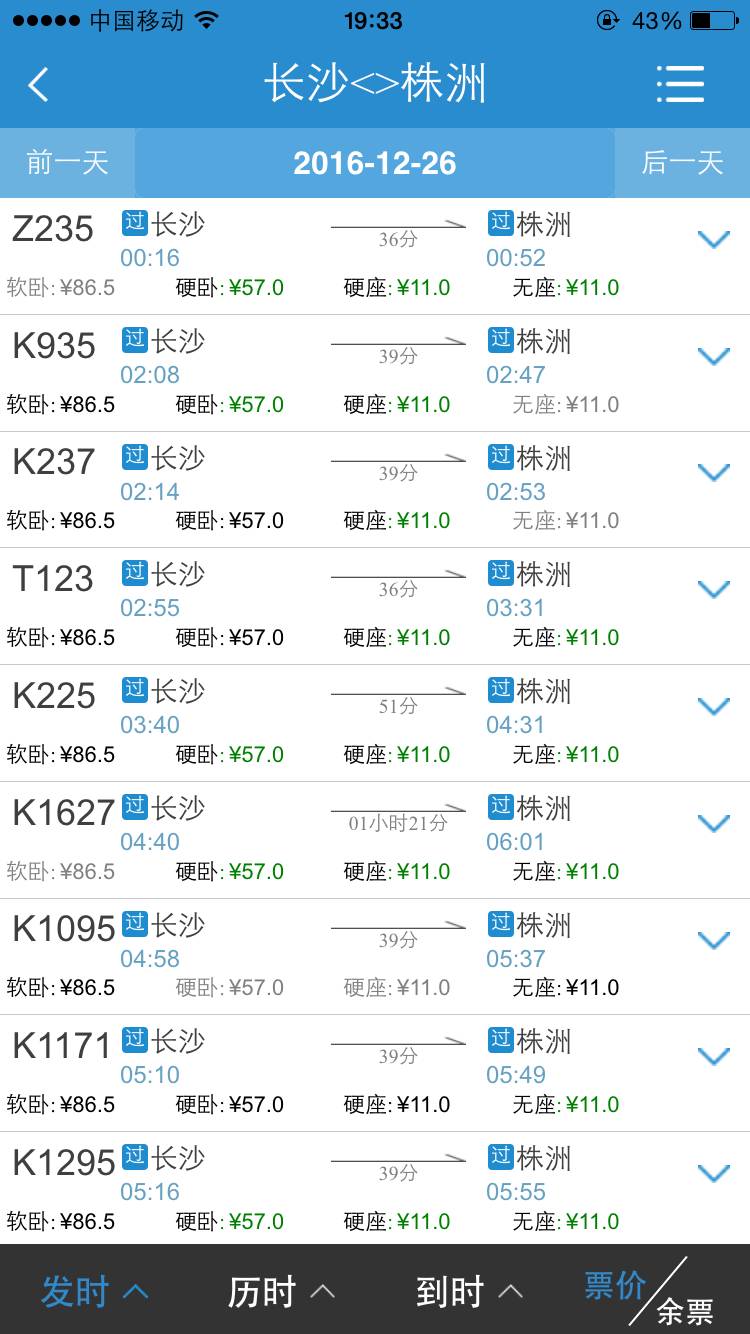Expand details for train K225

(x=714, y=707)
